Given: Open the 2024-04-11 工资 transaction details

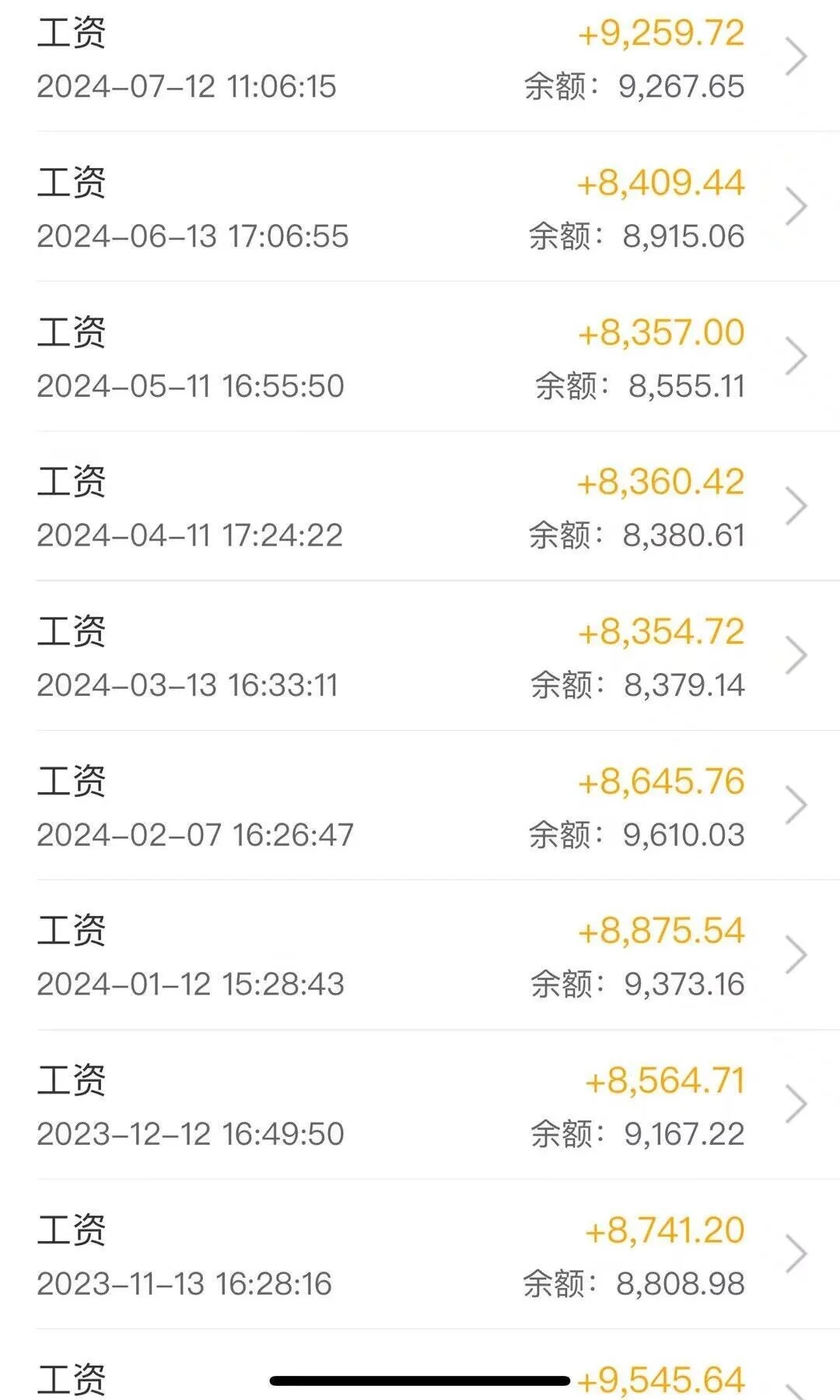Looking at the screenshot, I should tap(420, 507).
